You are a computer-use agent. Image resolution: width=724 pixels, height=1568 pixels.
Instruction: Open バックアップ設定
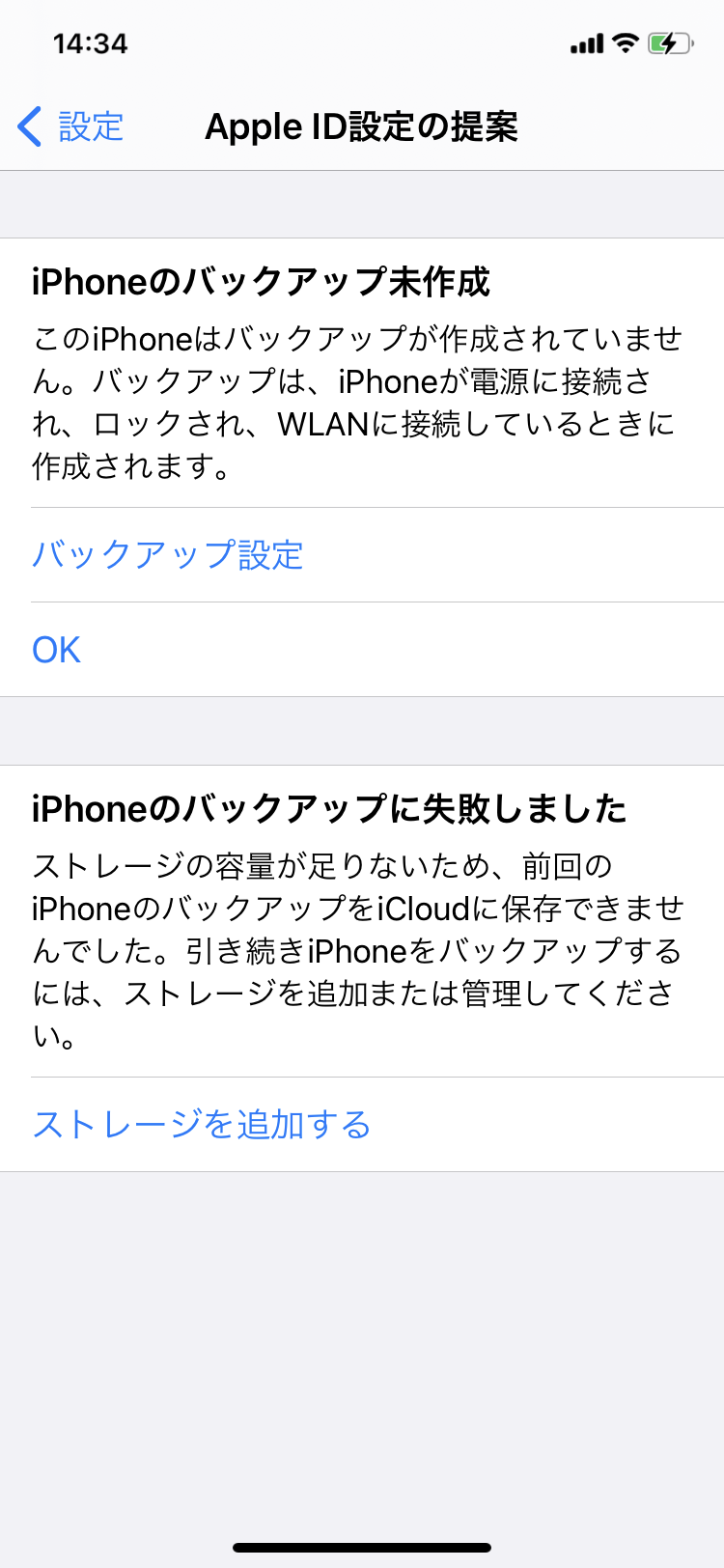pyautogui.click(x=168, y=555)
